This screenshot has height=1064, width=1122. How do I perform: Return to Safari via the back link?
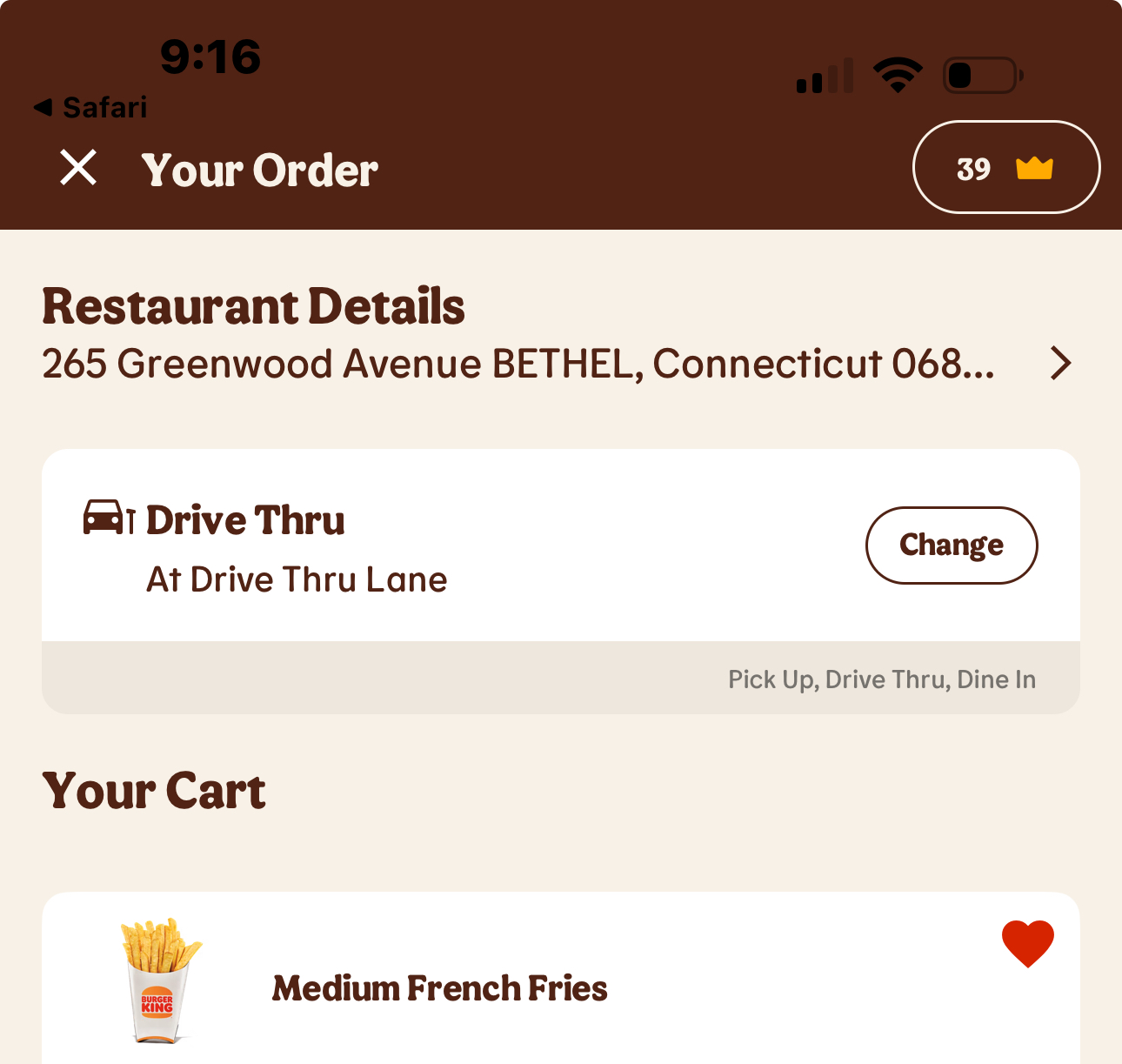90,108
